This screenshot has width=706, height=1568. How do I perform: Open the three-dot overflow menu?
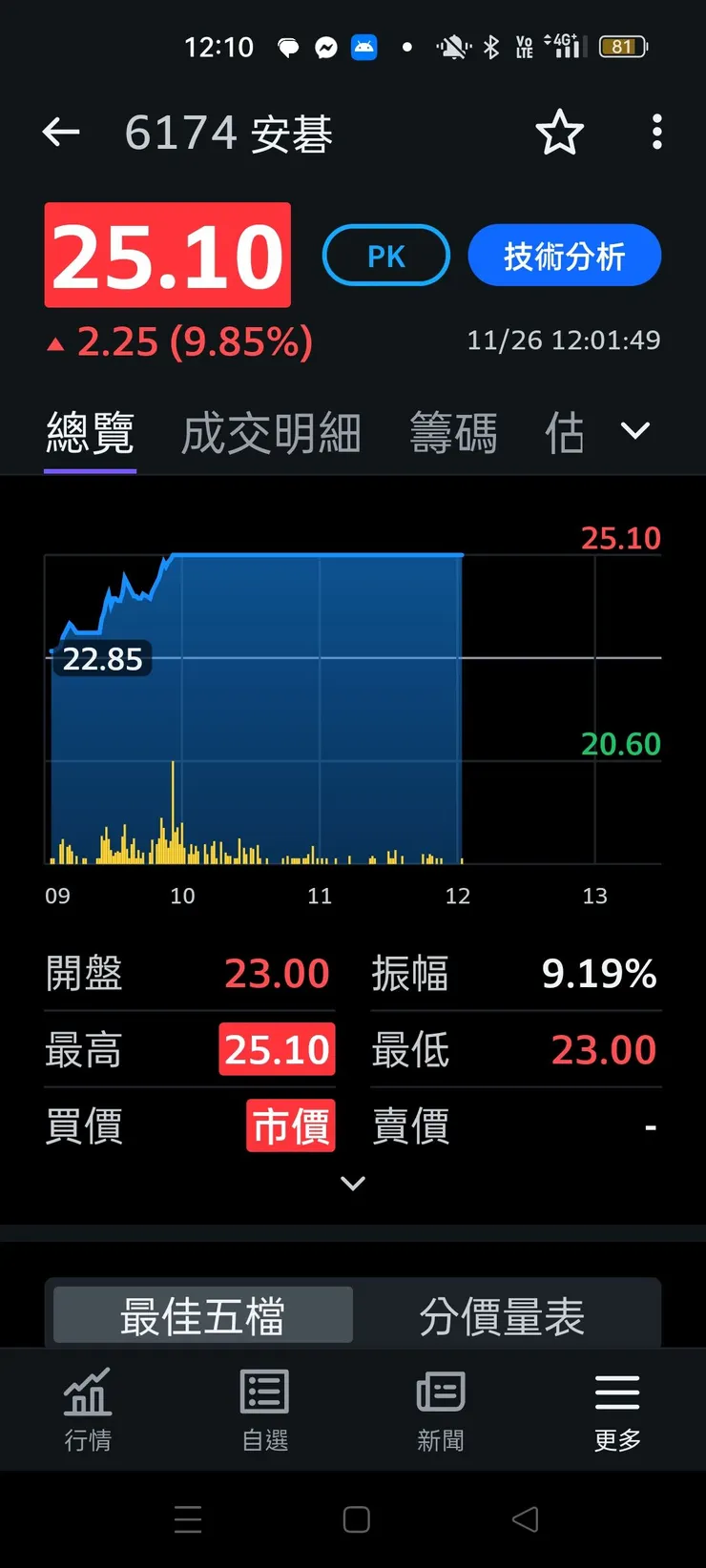tap(656, 134)
